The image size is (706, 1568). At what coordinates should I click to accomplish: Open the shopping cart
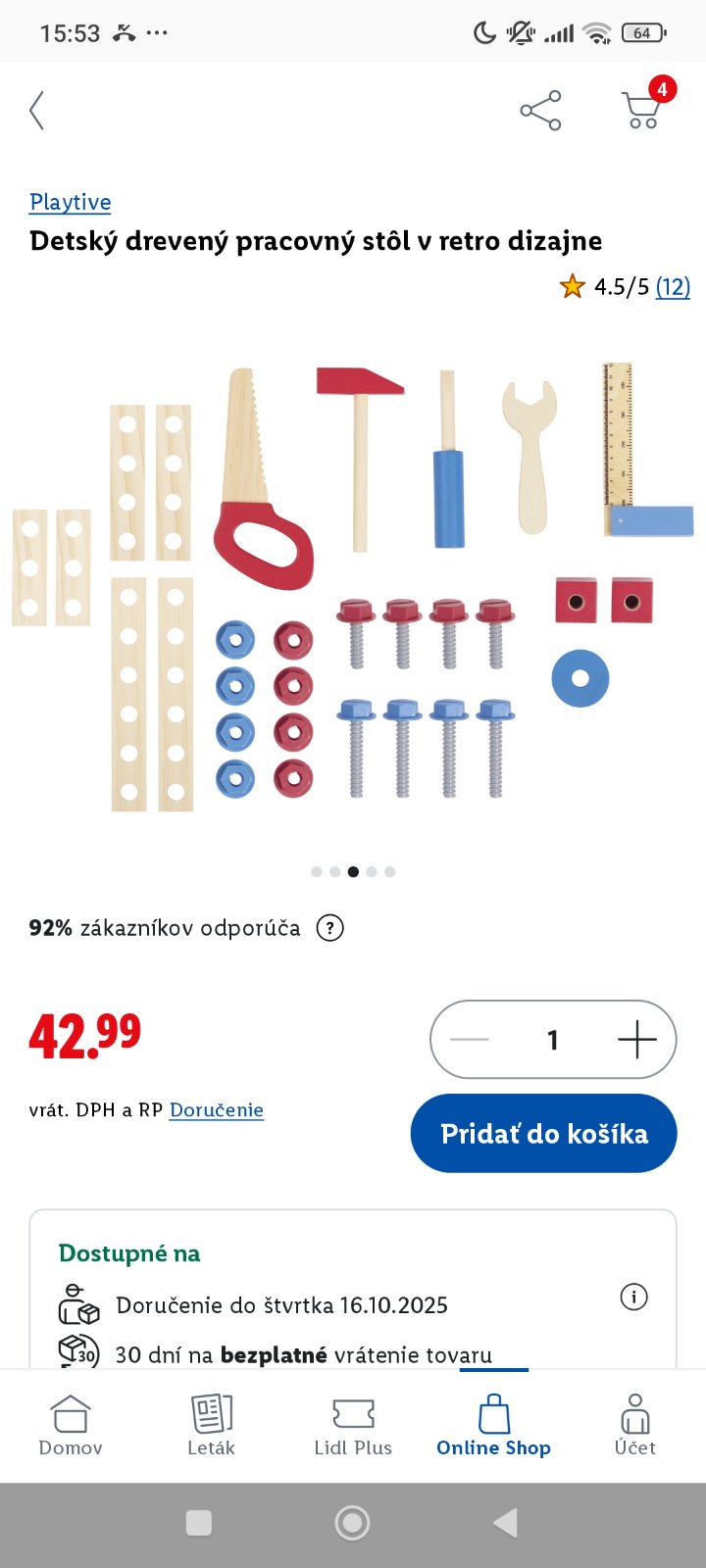[643, 109]
